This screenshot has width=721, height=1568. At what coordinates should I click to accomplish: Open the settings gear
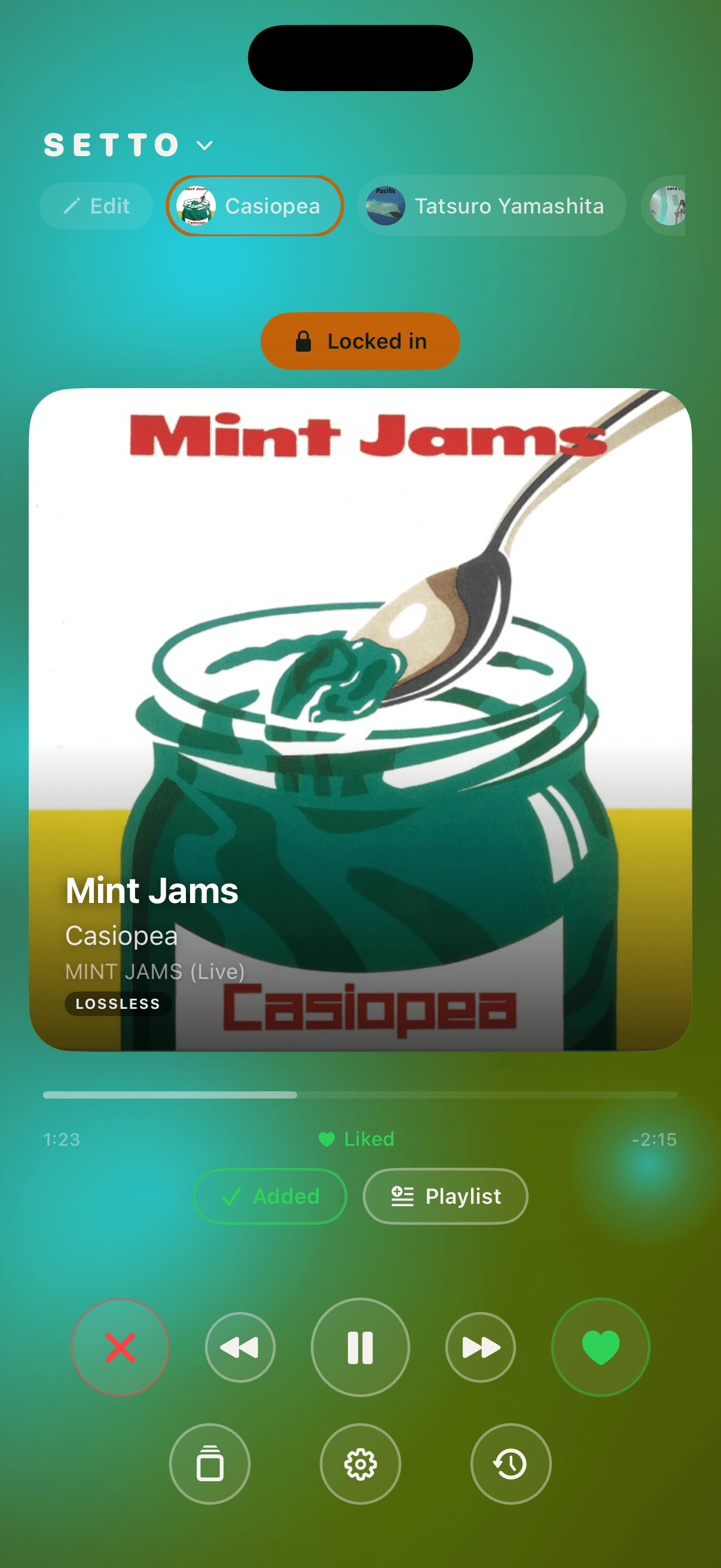(x=360, y=1465)
